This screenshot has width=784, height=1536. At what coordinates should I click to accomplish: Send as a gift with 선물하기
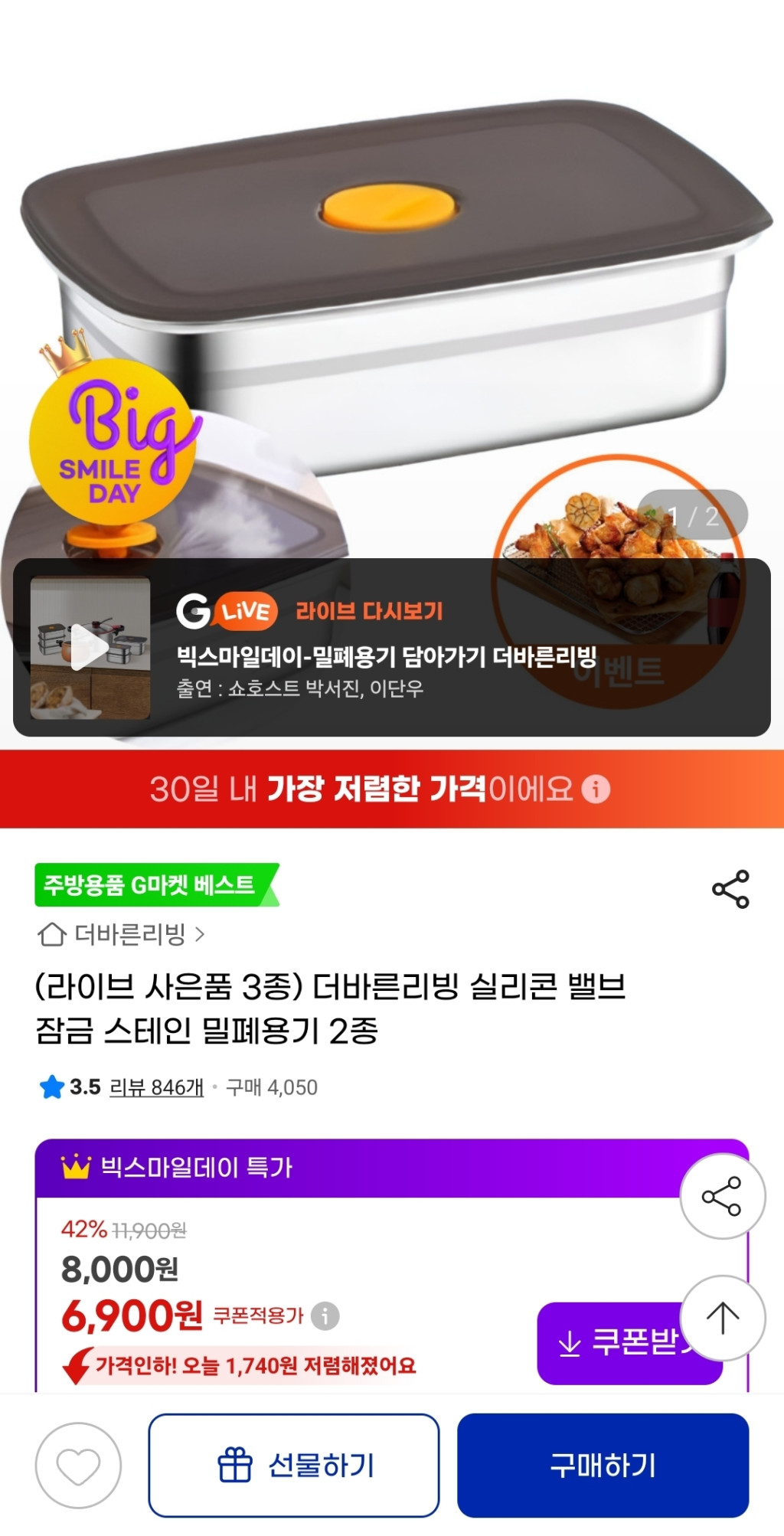pos(294,1466)
